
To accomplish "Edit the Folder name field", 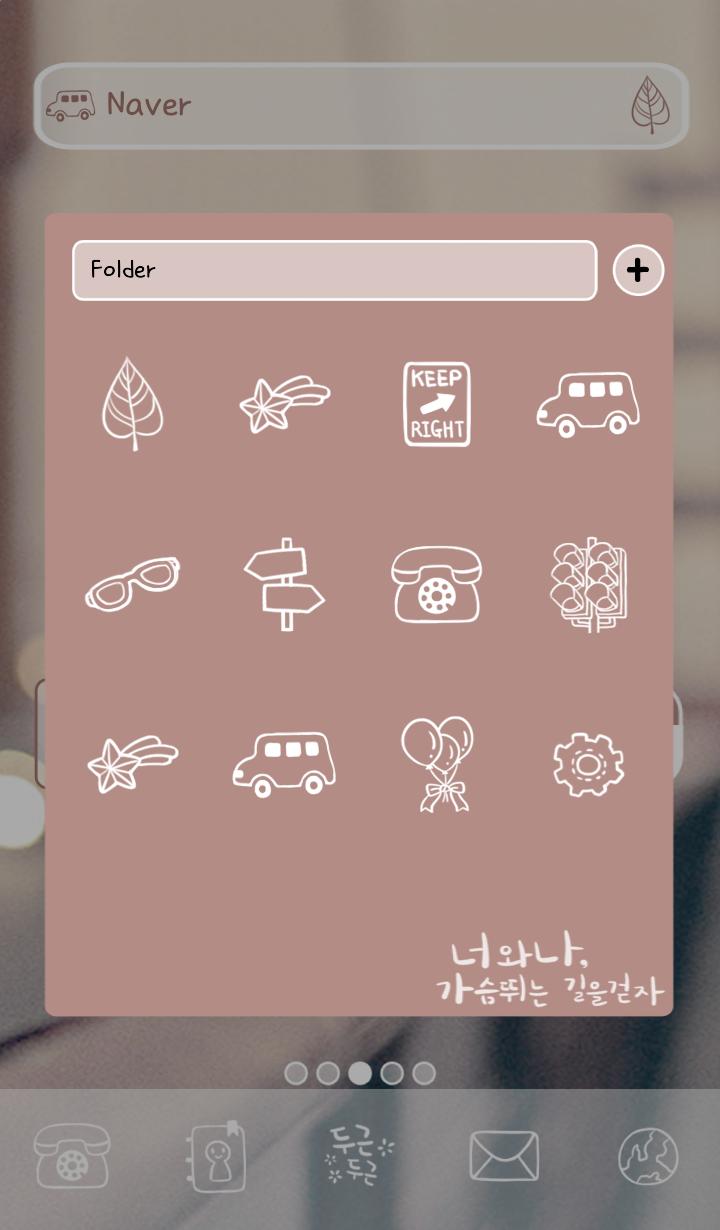I will (x=334, y=270).
